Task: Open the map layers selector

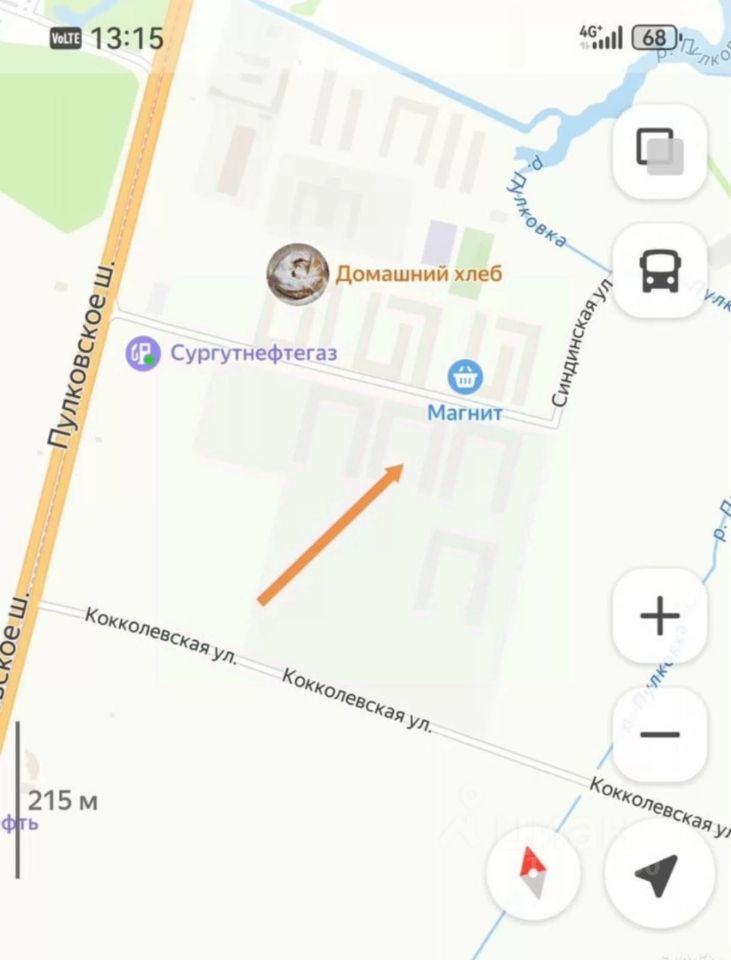Action: [660, 152]
